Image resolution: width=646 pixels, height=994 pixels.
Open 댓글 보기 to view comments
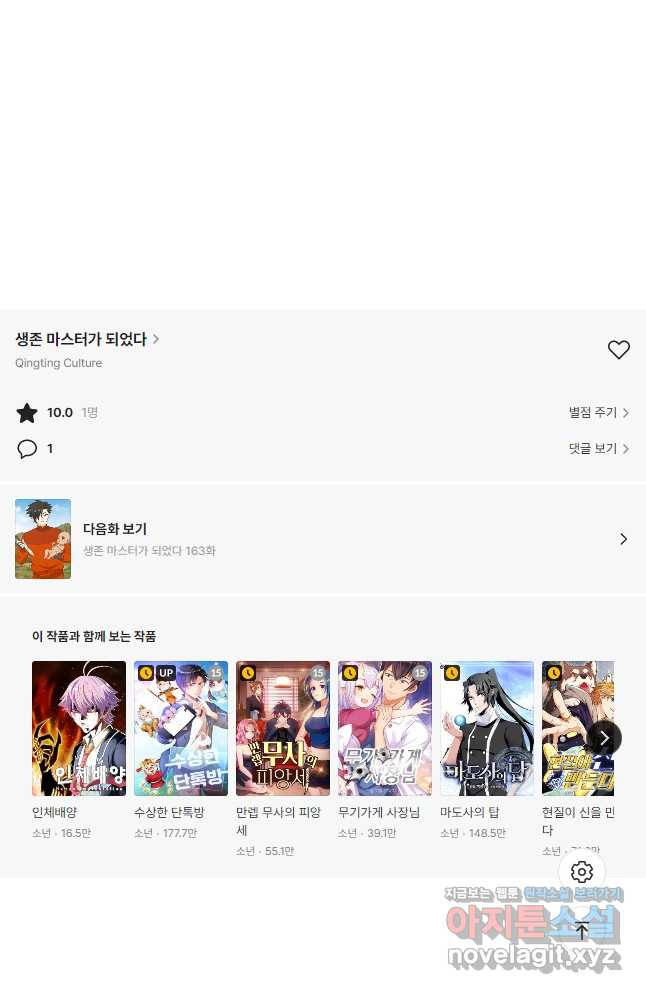click(x=598, y=449)
